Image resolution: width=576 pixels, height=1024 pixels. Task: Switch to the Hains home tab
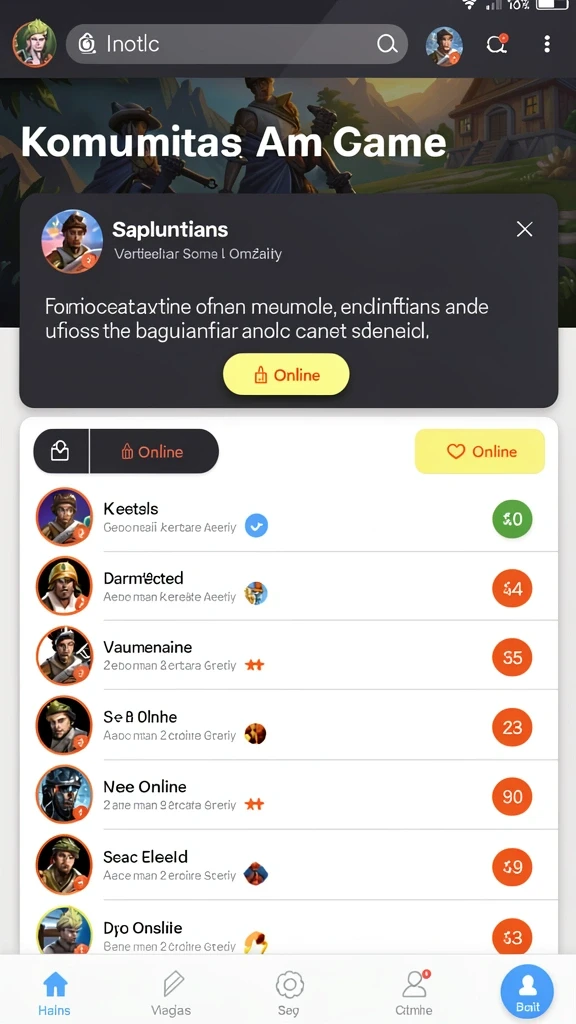54,993
